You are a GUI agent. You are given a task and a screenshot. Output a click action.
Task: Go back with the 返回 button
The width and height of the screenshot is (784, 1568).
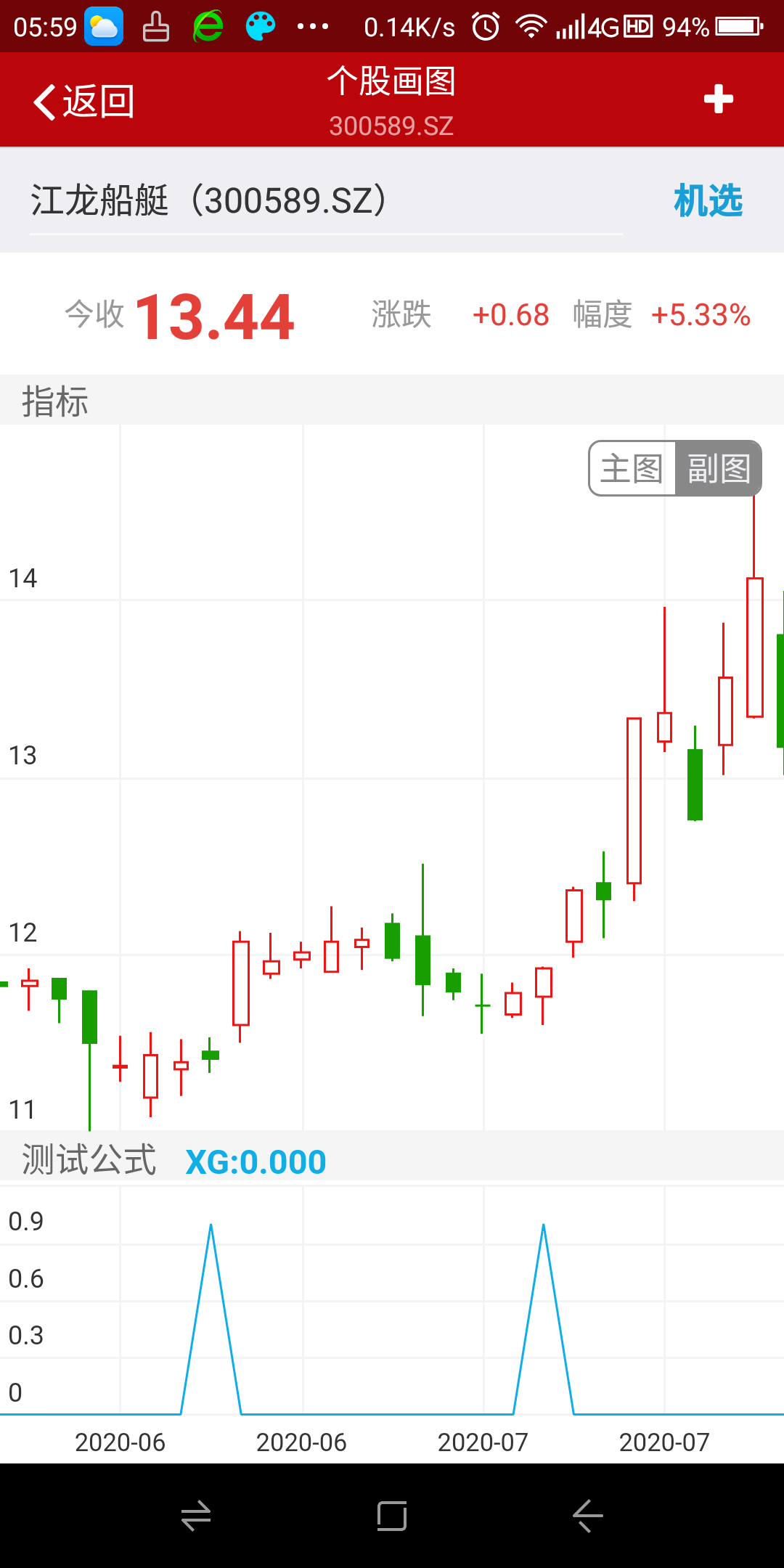tap(83, 101)
